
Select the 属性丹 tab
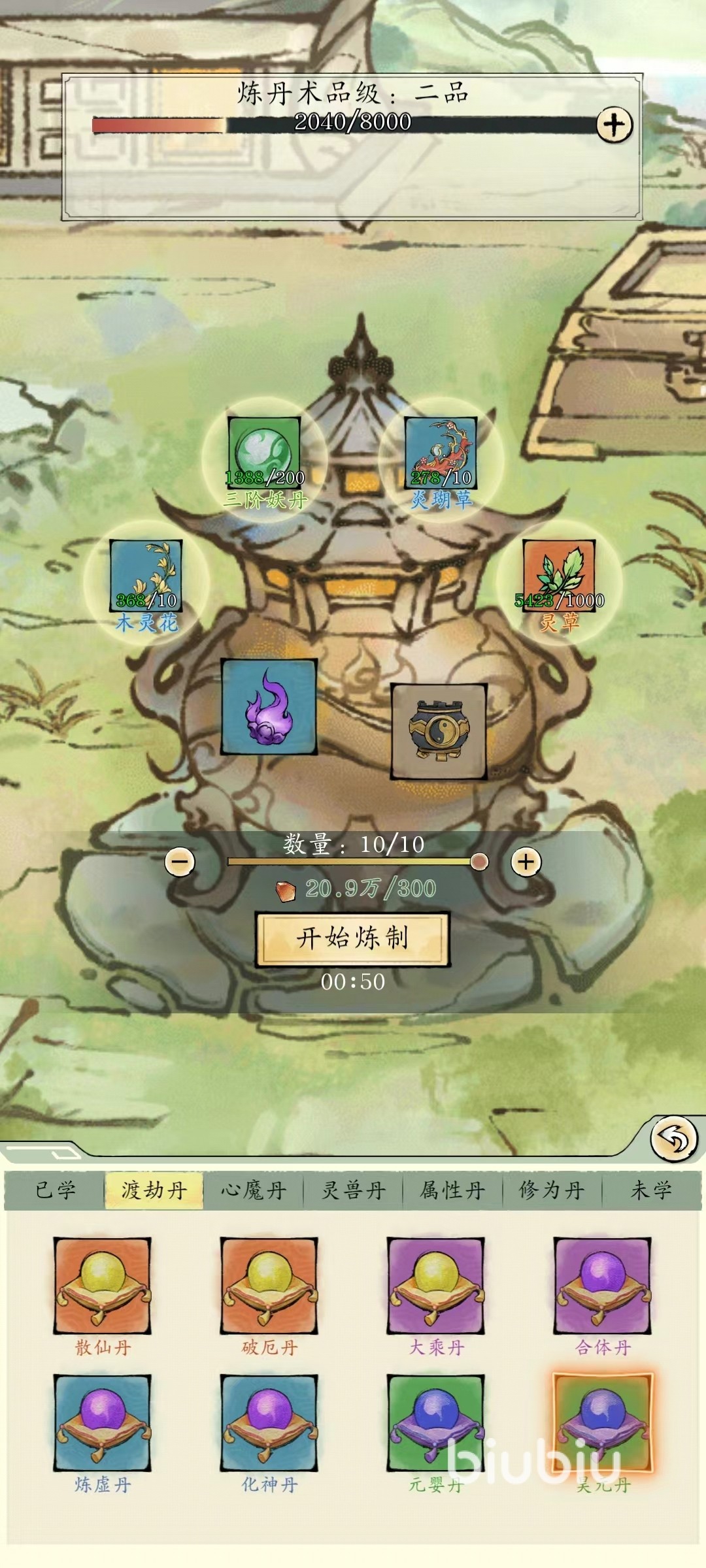point(452,1190)
